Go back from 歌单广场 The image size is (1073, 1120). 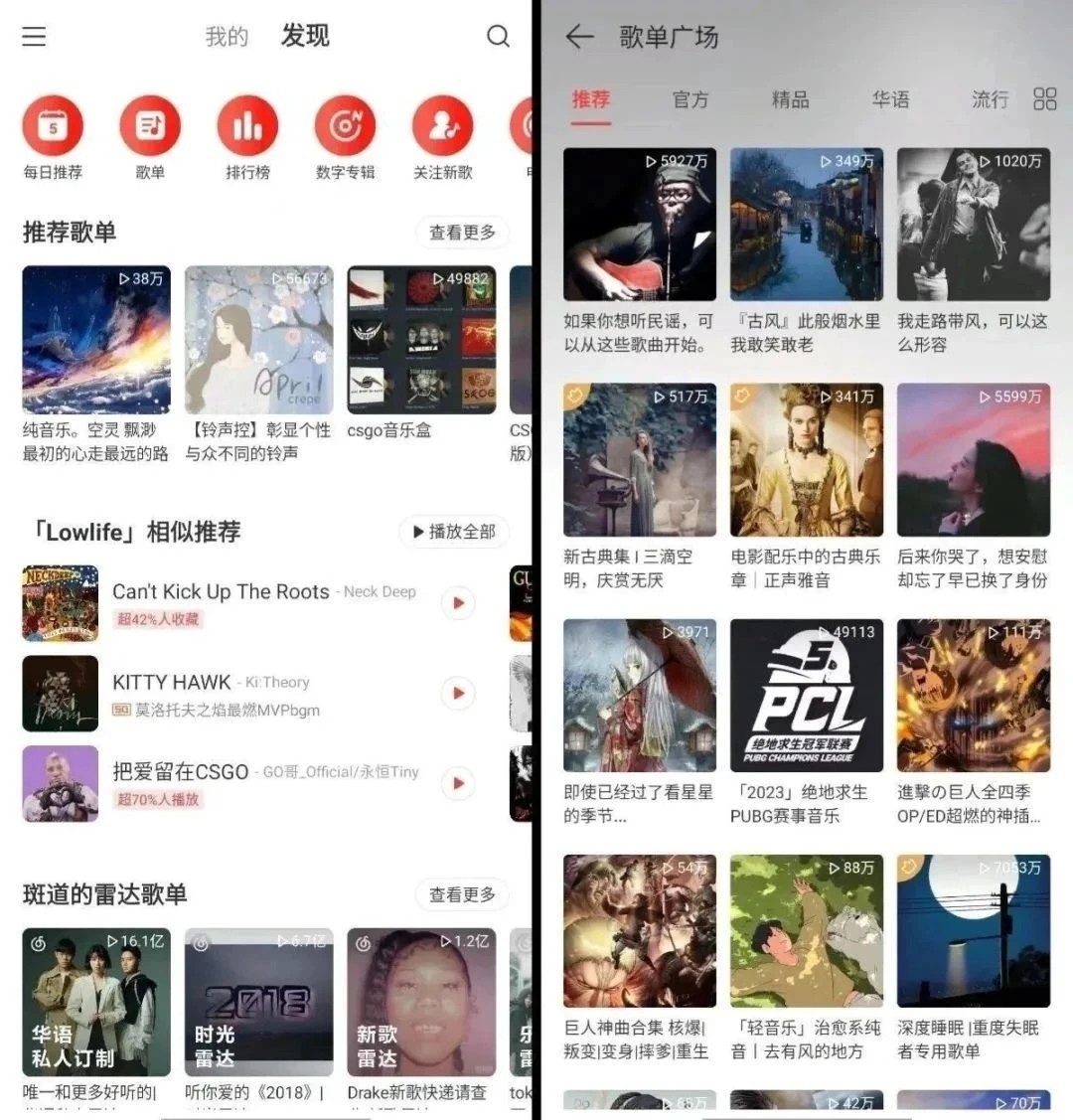[579, 38]
